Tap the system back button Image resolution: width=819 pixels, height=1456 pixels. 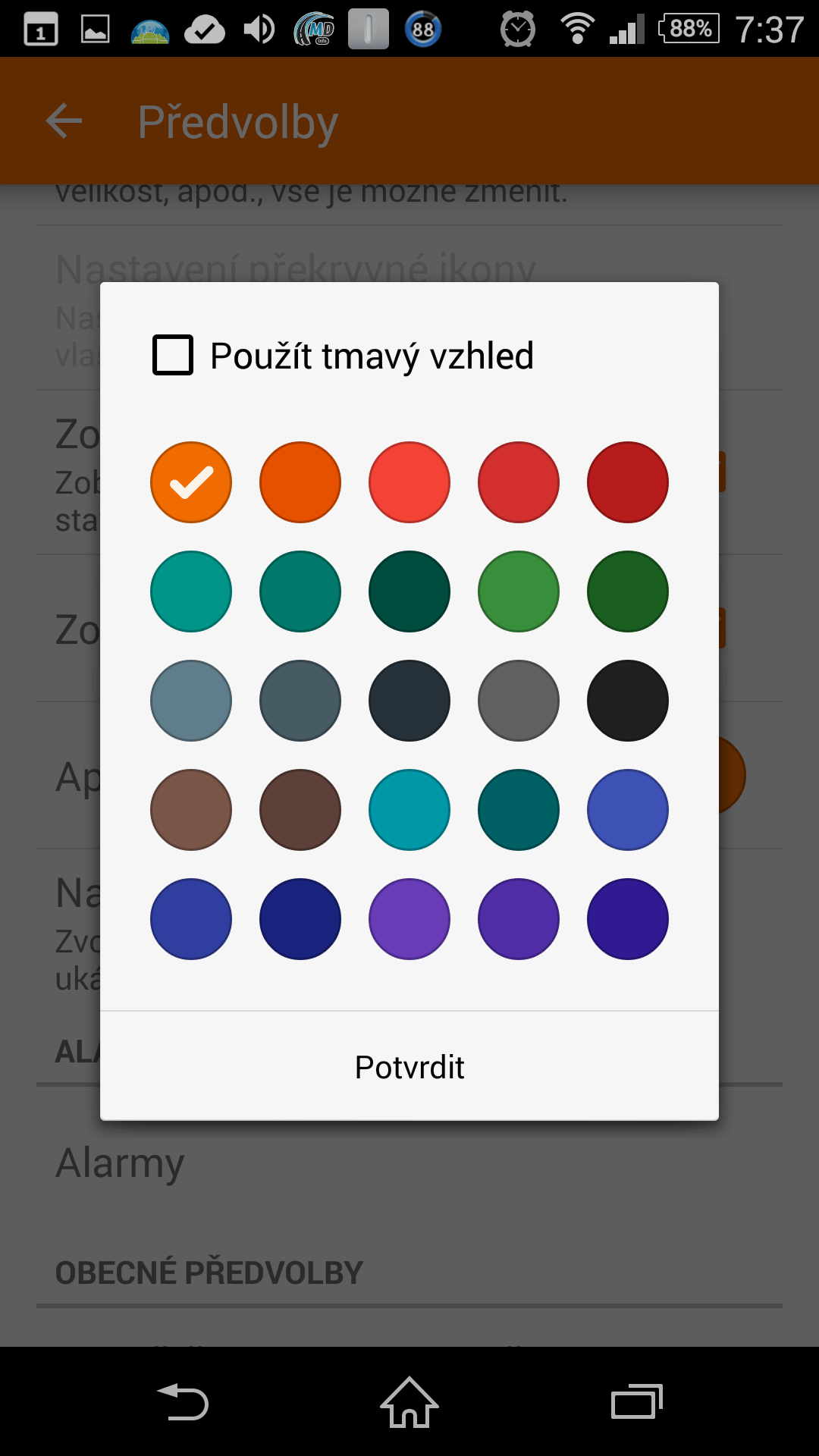[183, 1401]
